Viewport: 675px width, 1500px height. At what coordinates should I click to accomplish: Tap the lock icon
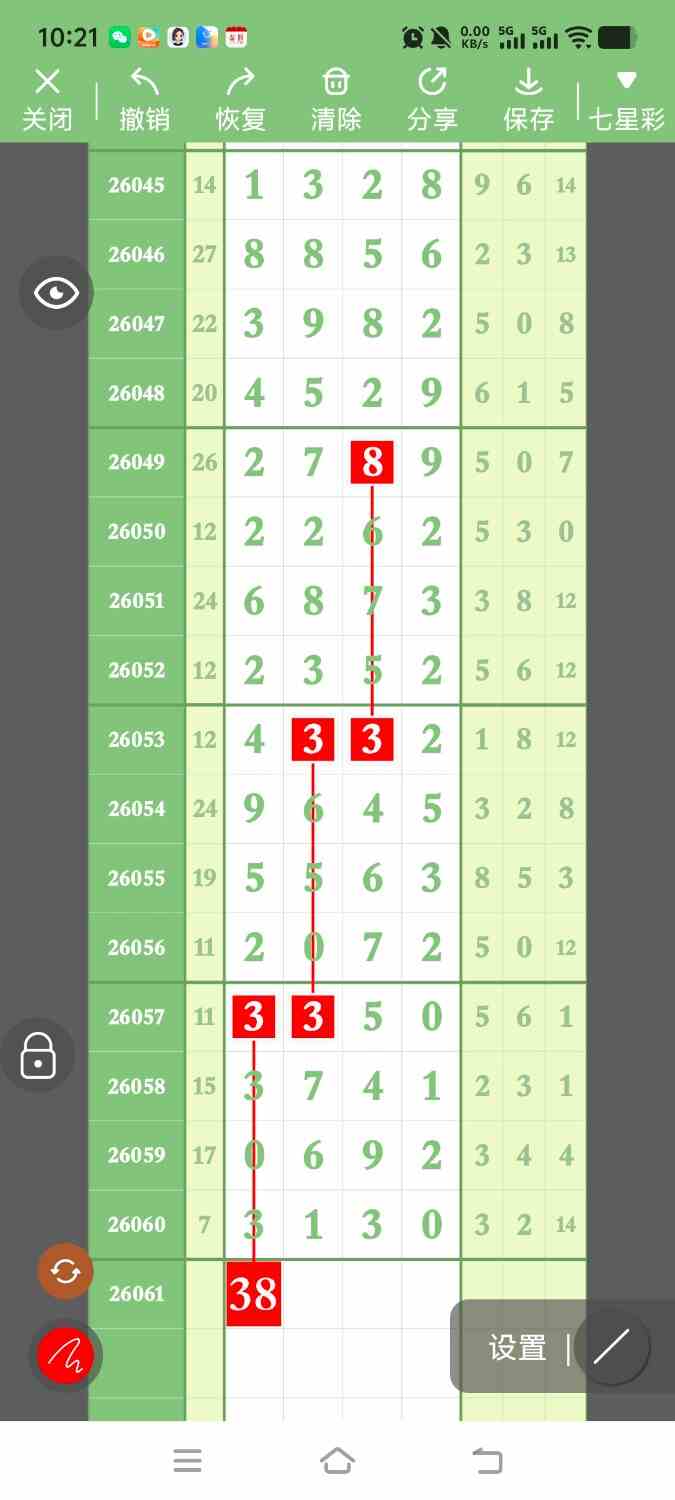coord(38,1055)
